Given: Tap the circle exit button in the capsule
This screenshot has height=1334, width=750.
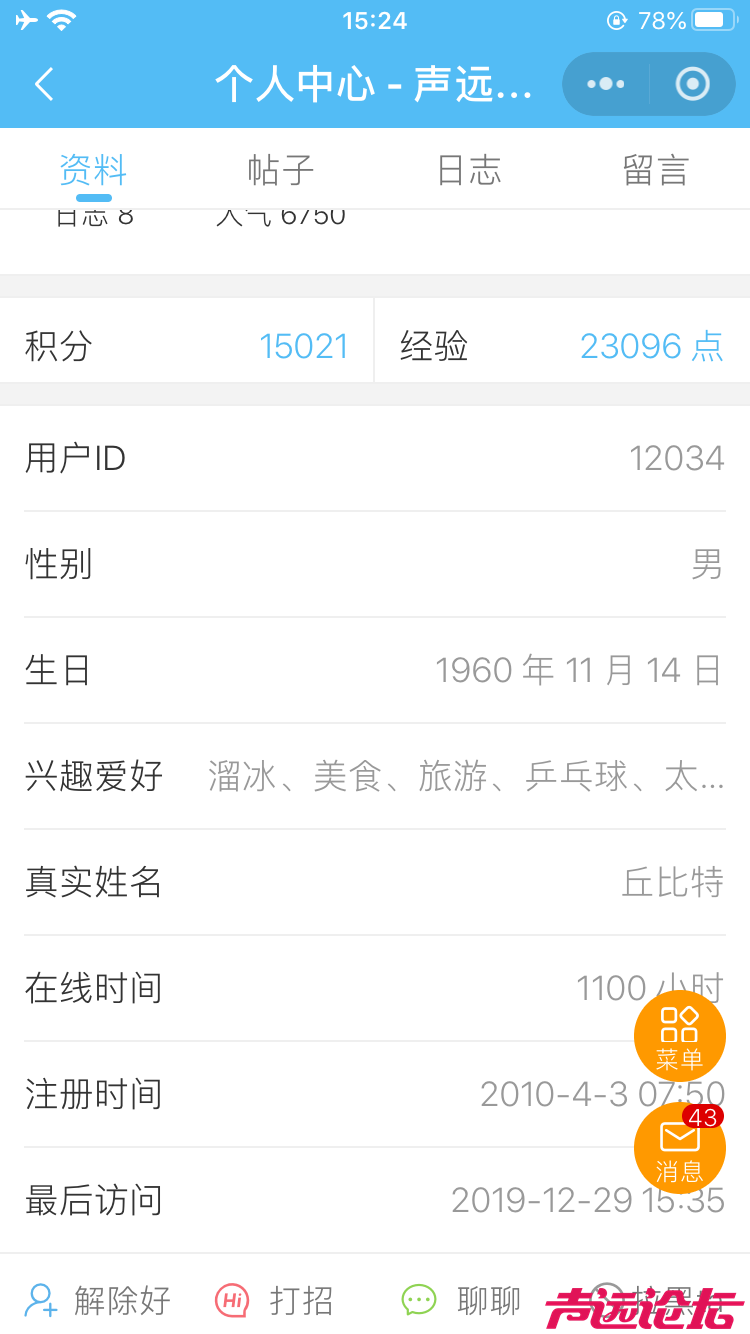Looking at the screenshot, I should click(691, 84).
